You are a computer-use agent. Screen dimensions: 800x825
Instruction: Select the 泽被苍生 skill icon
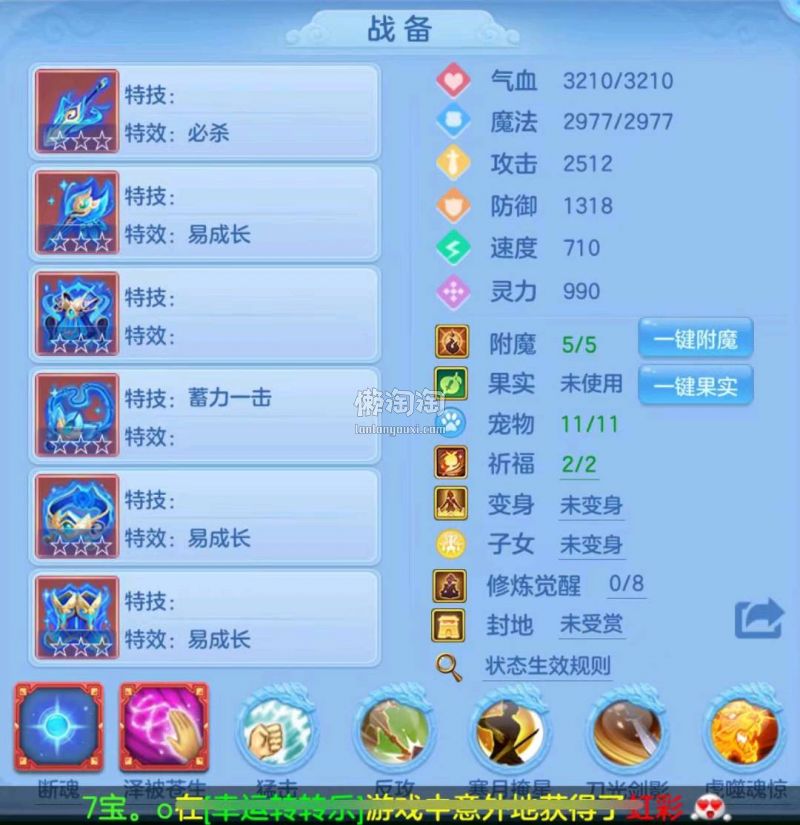(164, 728)
